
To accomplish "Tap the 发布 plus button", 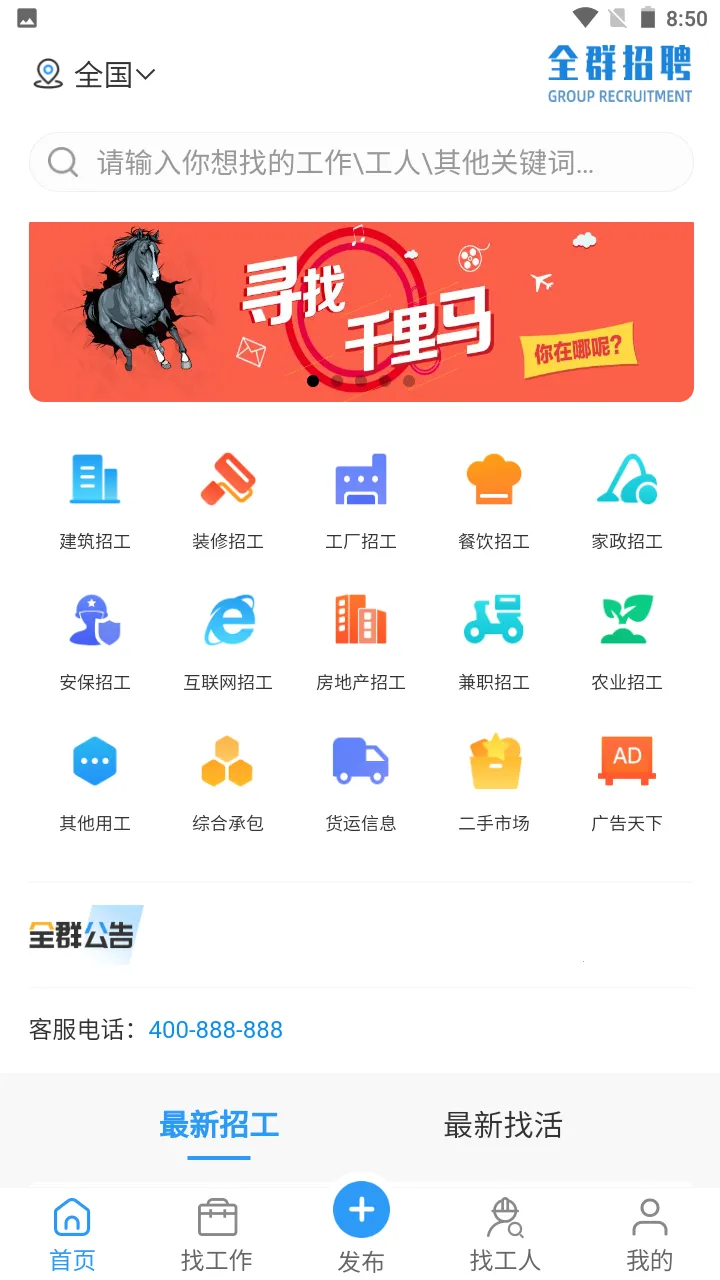I will pyautogui.click(x=361, y=1212).
